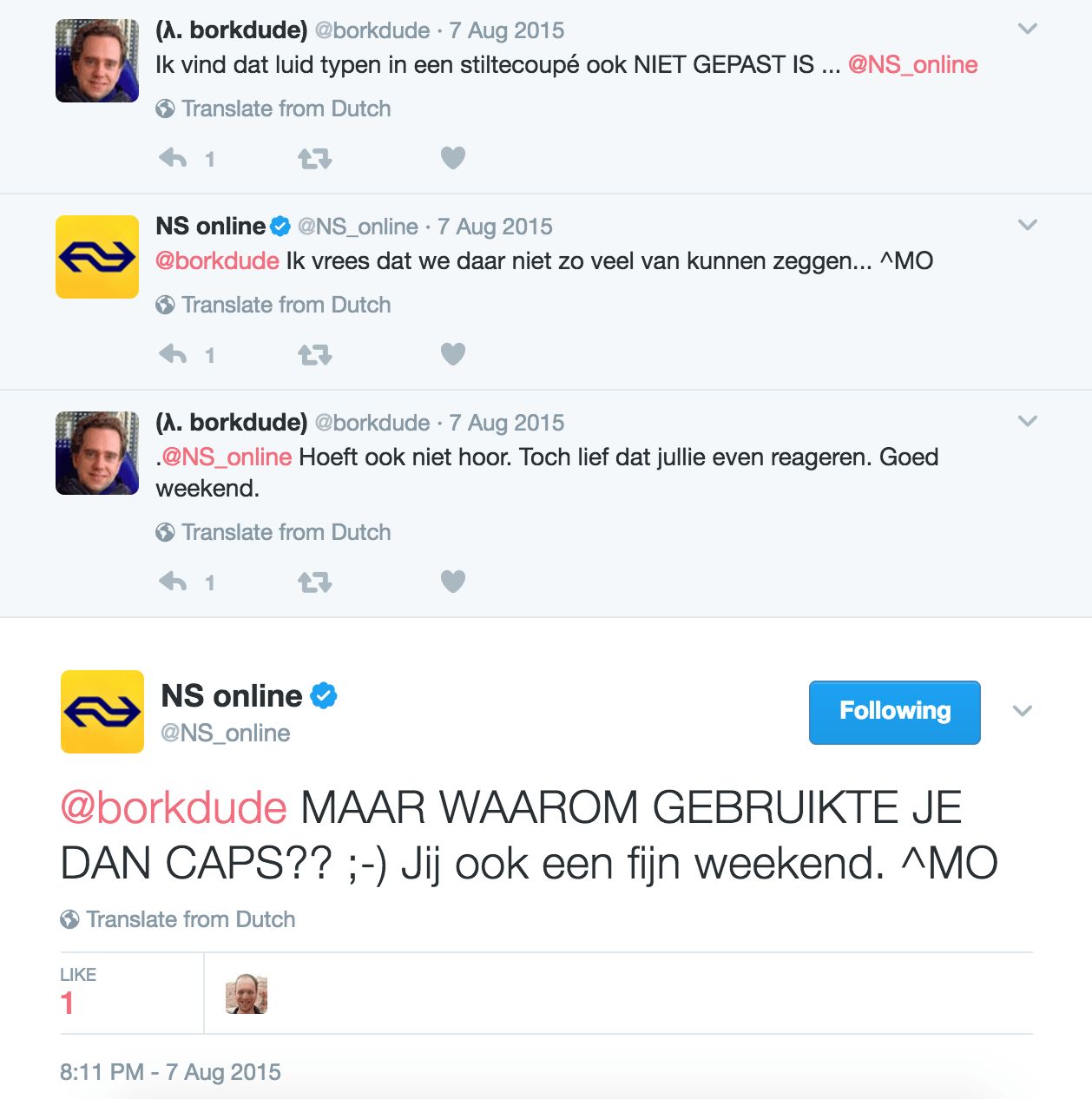1092x1099 pixels.
Task: Expand options for borkdude's first tweet
Action: click(x=1027, y=29)
